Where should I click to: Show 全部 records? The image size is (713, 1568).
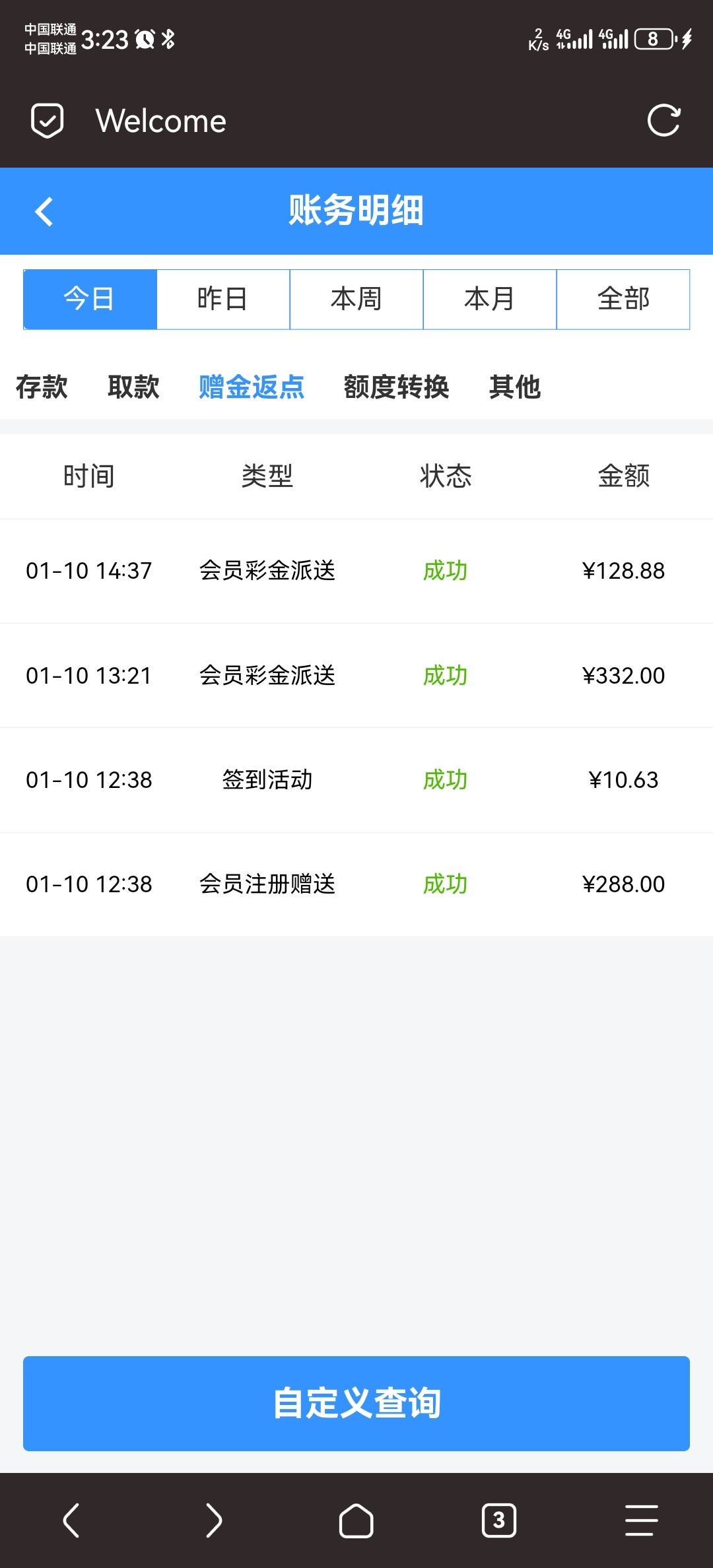click(623, 299)
